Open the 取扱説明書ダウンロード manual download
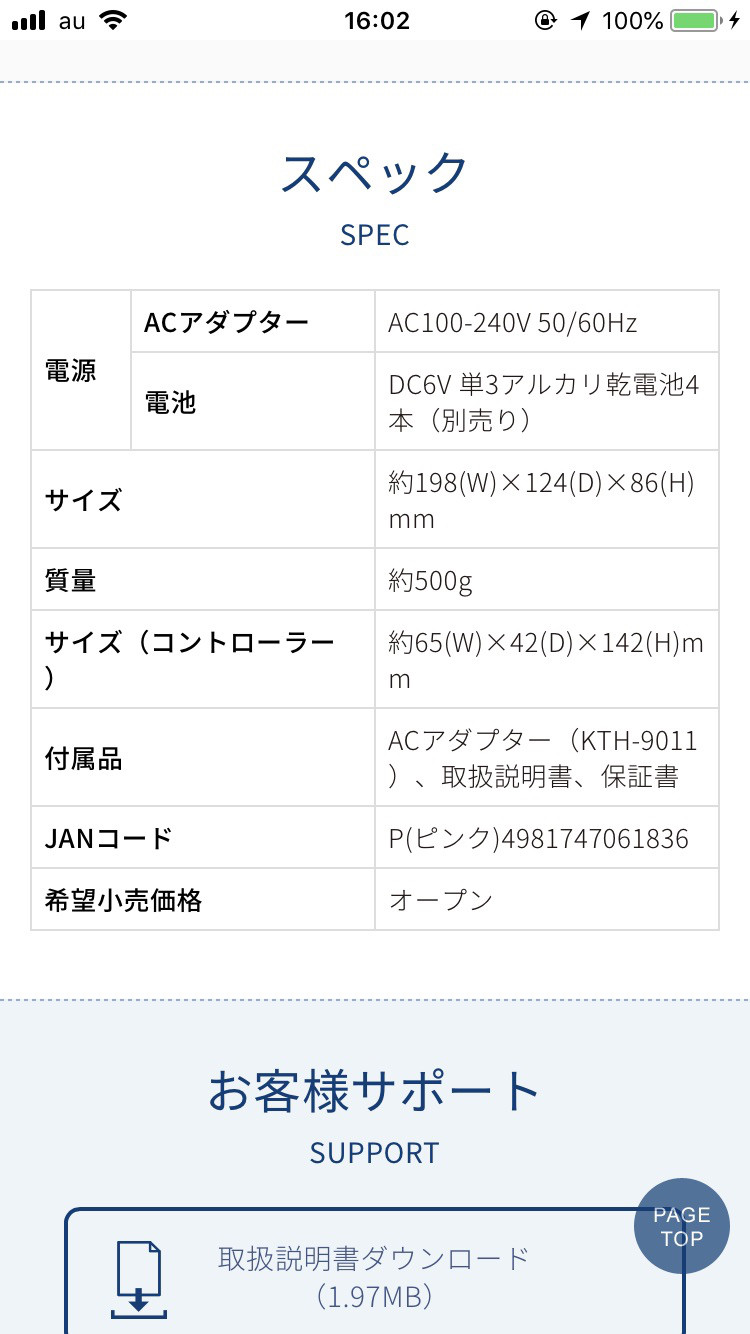 374,1272
